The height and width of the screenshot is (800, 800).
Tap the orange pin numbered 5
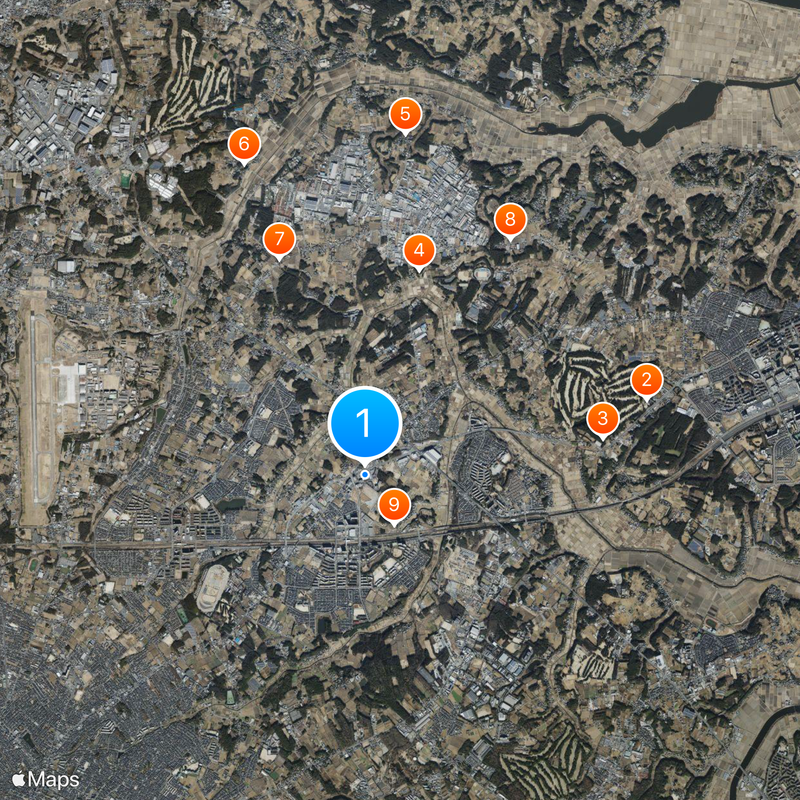(404, 115)
